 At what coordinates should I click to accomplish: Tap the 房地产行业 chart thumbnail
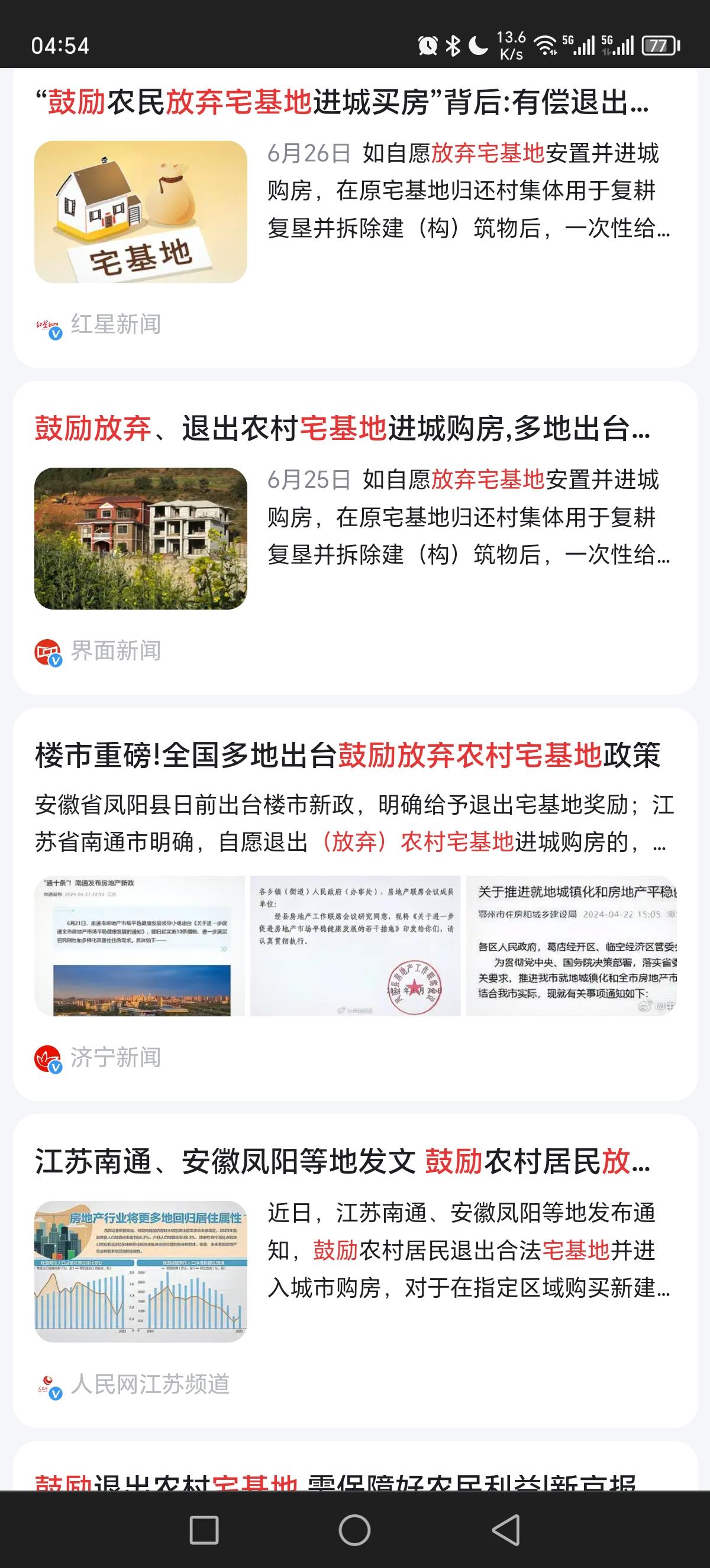(x=141, y=1271)
